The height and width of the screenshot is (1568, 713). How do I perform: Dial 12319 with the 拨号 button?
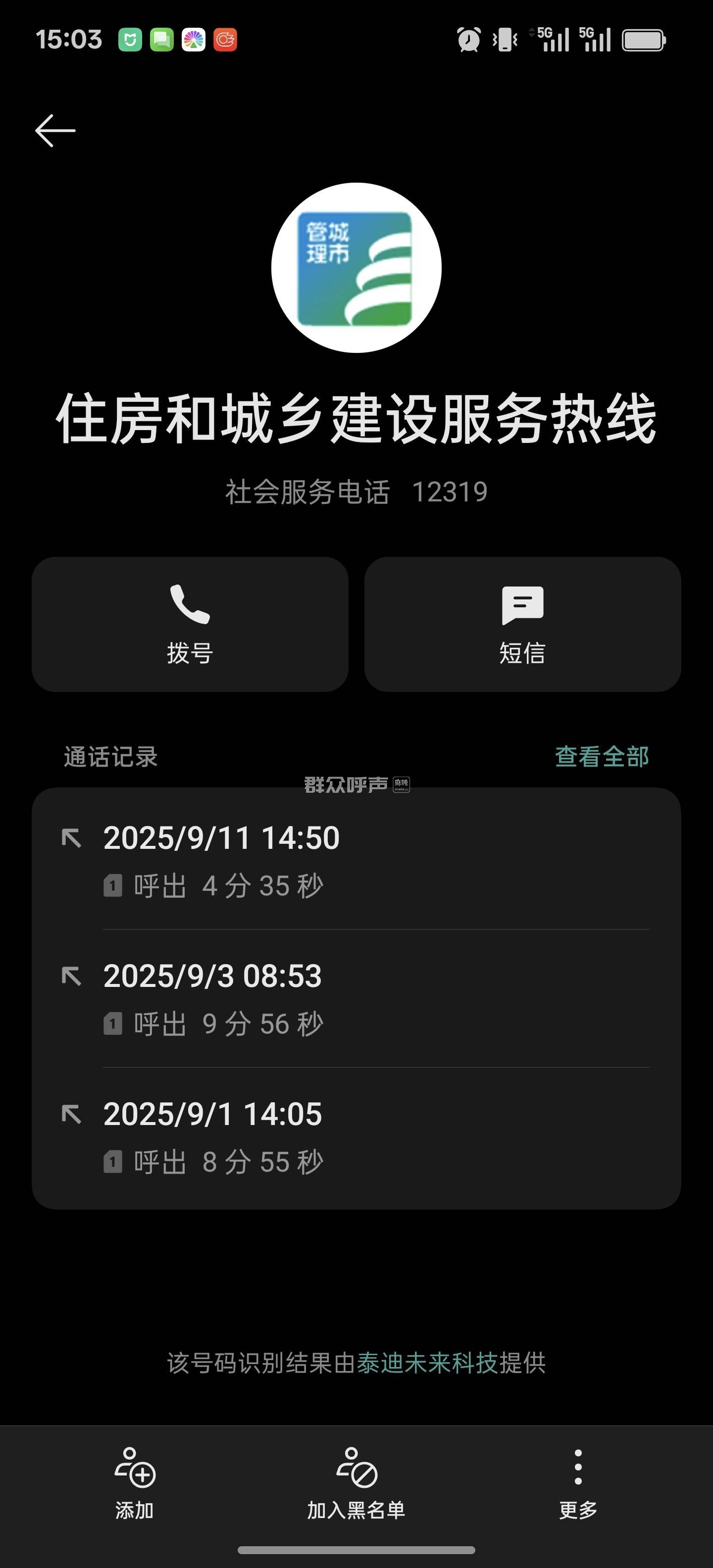pyautogui.click(x=190, y=624)
